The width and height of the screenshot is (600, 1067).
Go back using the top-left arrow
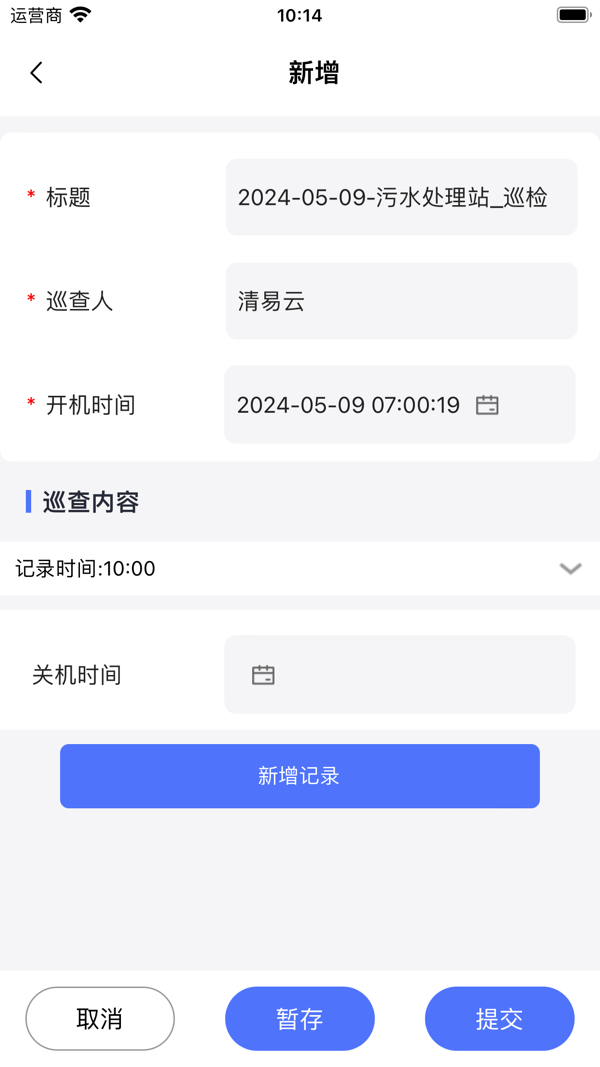[37, 72]
